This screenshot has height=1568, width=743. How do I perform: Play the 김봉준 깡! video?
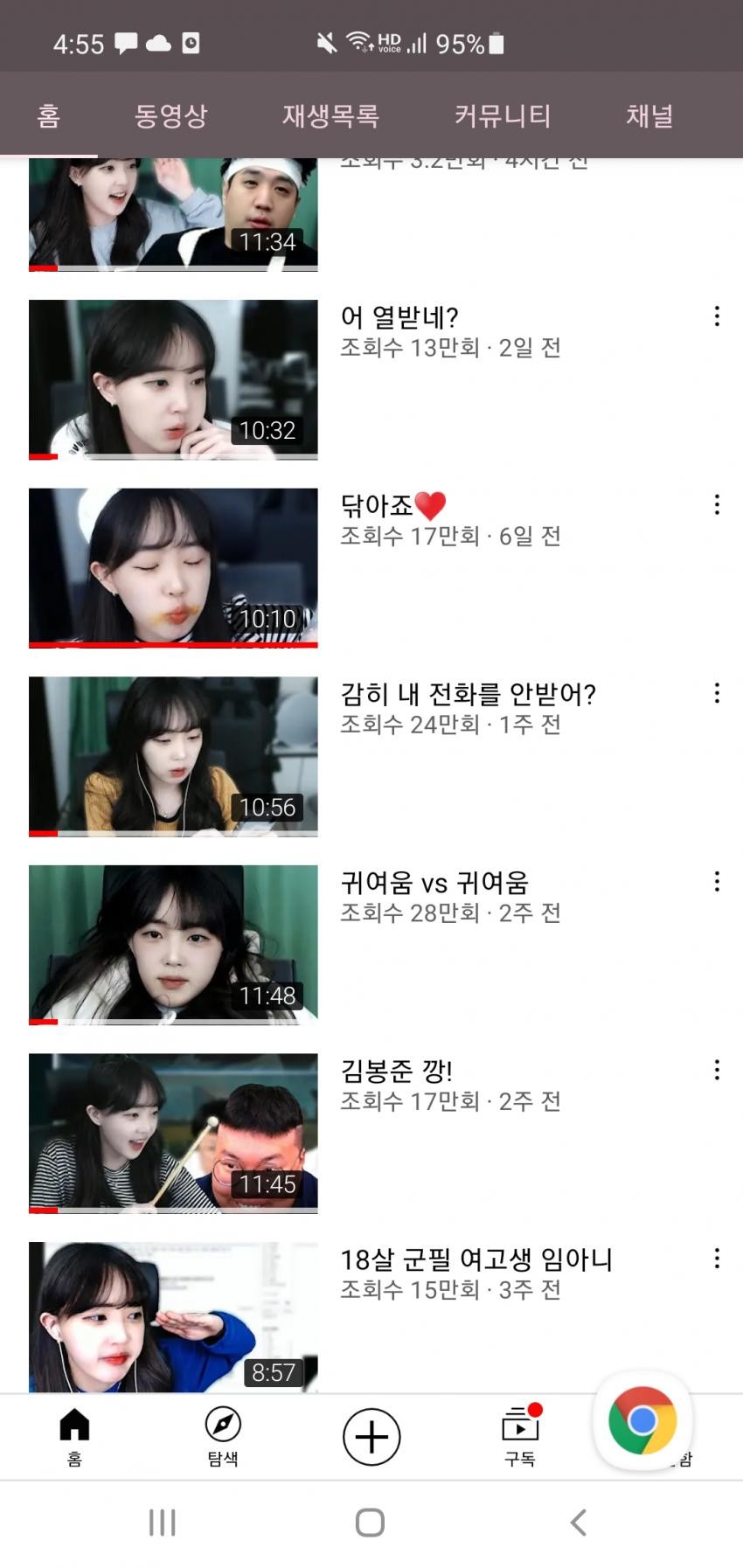[173, 1133]
